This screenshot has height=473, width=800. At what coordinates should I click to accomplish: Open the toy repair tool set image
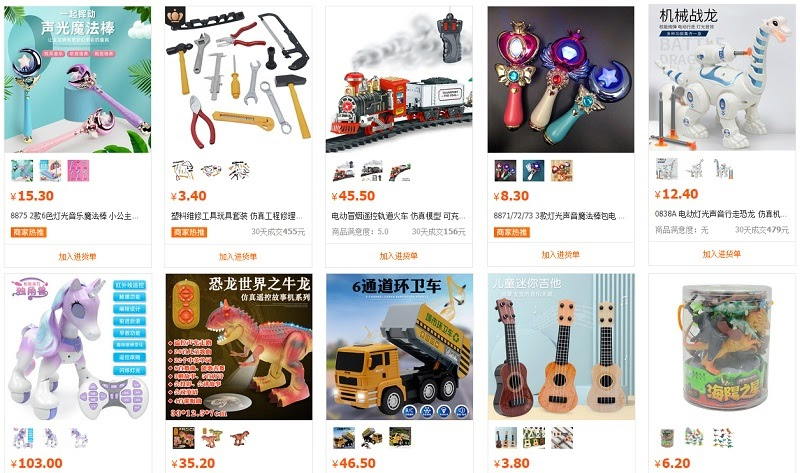click(x=238, y=80)
